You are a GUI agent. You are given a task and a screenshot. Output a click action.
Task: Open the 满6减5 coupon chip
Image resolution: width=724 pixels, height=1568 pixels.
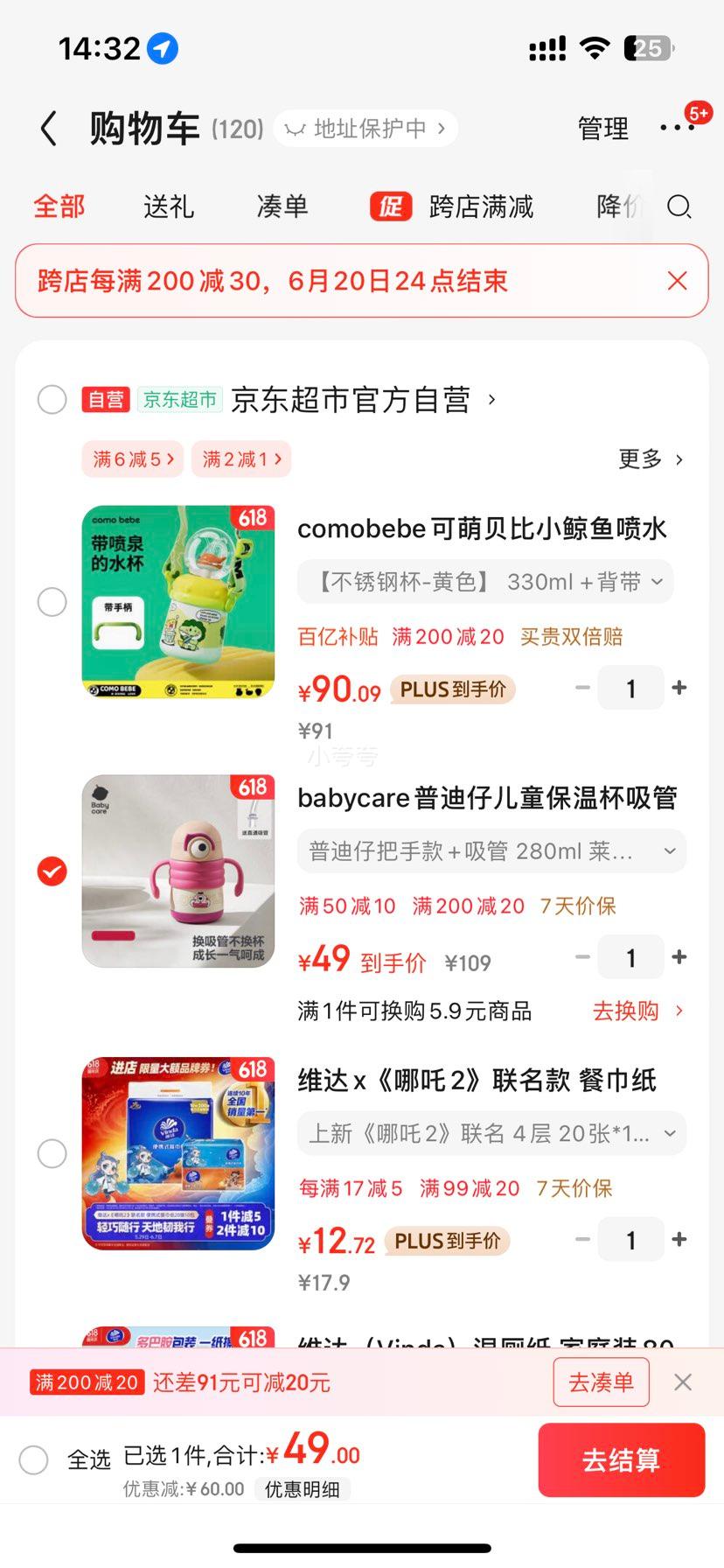point(133,458)
